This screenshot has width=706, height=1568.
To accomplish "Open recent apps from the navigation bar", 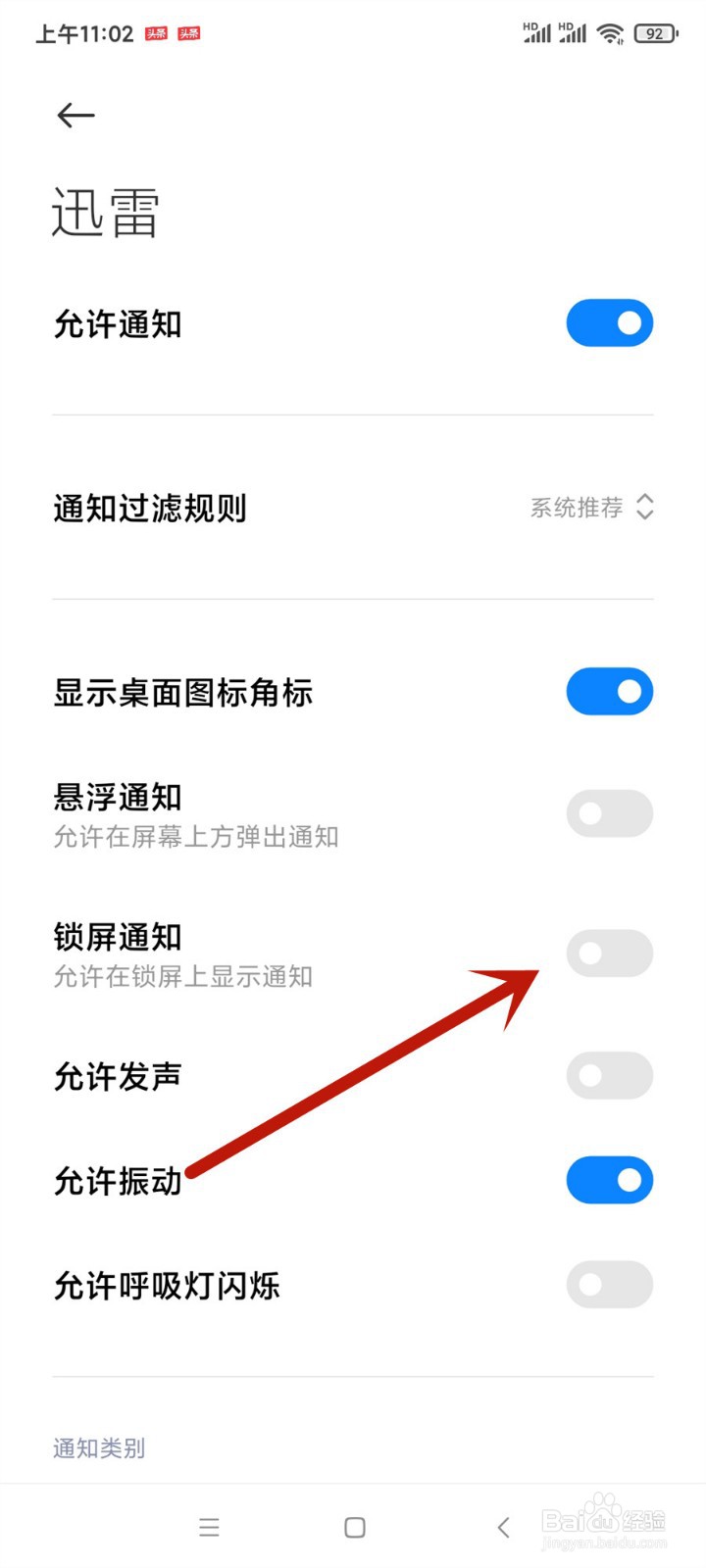I will (209, 1527).
